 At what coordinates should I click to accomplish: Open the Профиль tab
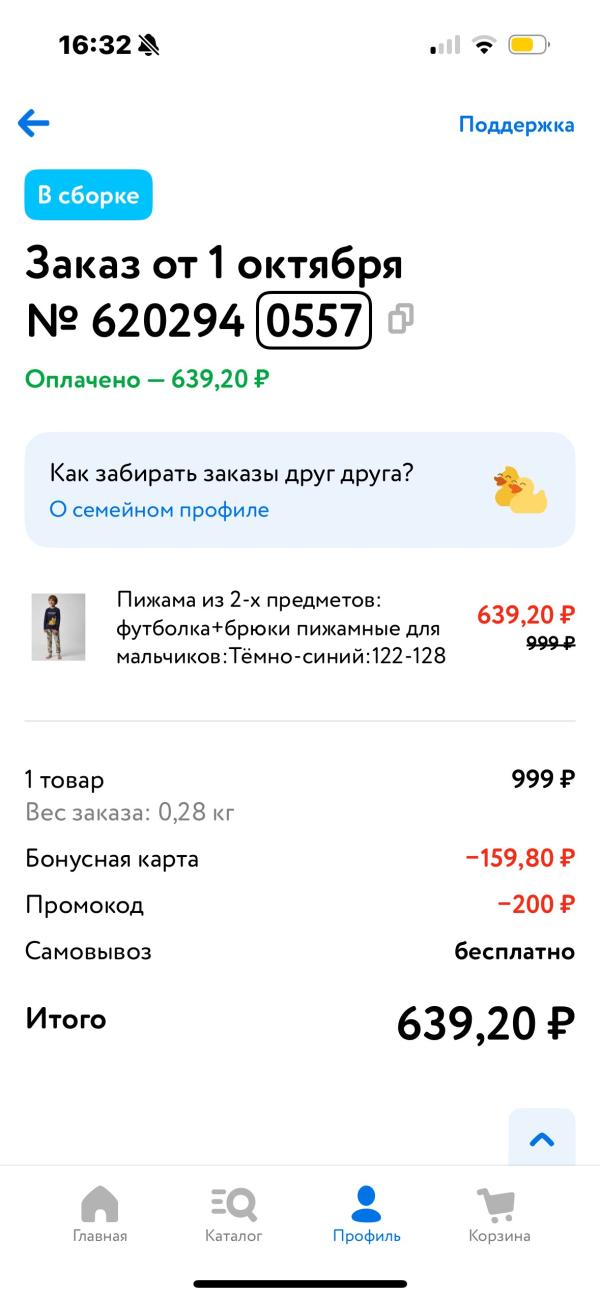tap(366, 1213)
